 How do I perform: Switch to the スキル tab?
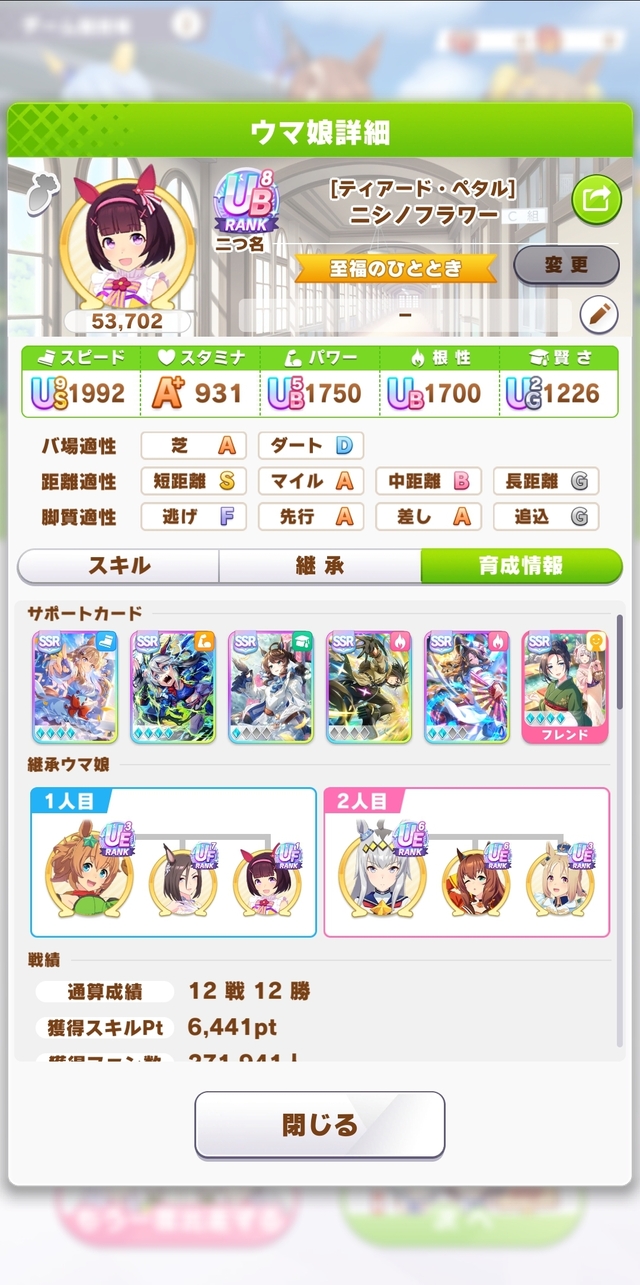coord(119,565)
